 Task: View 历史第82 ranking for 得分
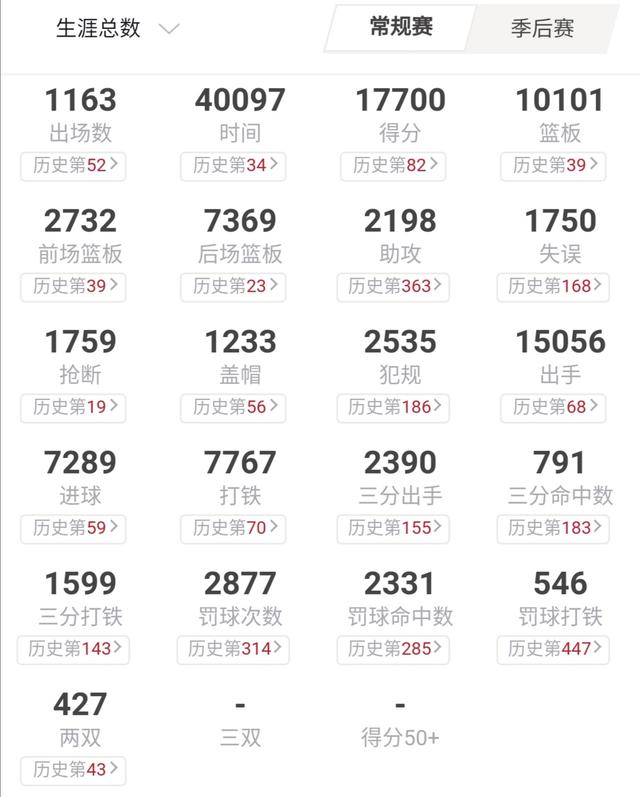[393, 166]
